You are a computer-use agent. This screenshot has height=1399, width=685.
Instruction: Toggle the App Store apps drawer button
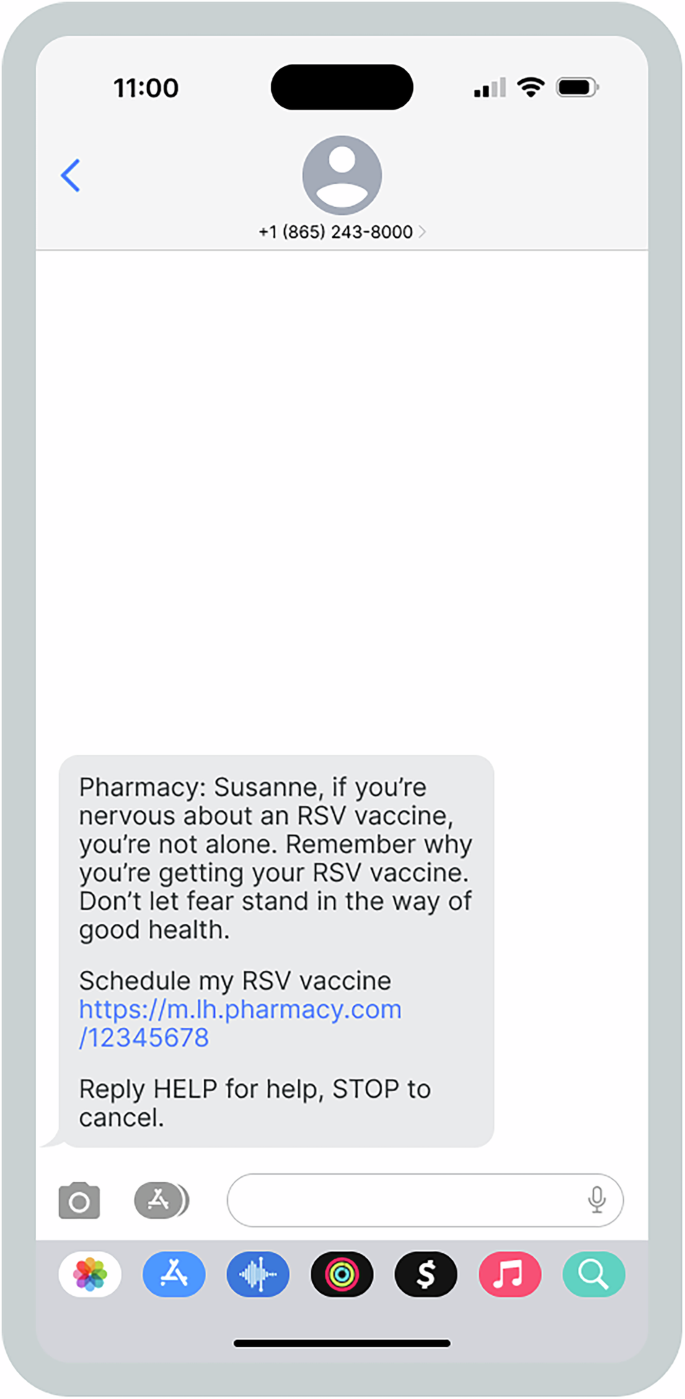(161, 1199)
